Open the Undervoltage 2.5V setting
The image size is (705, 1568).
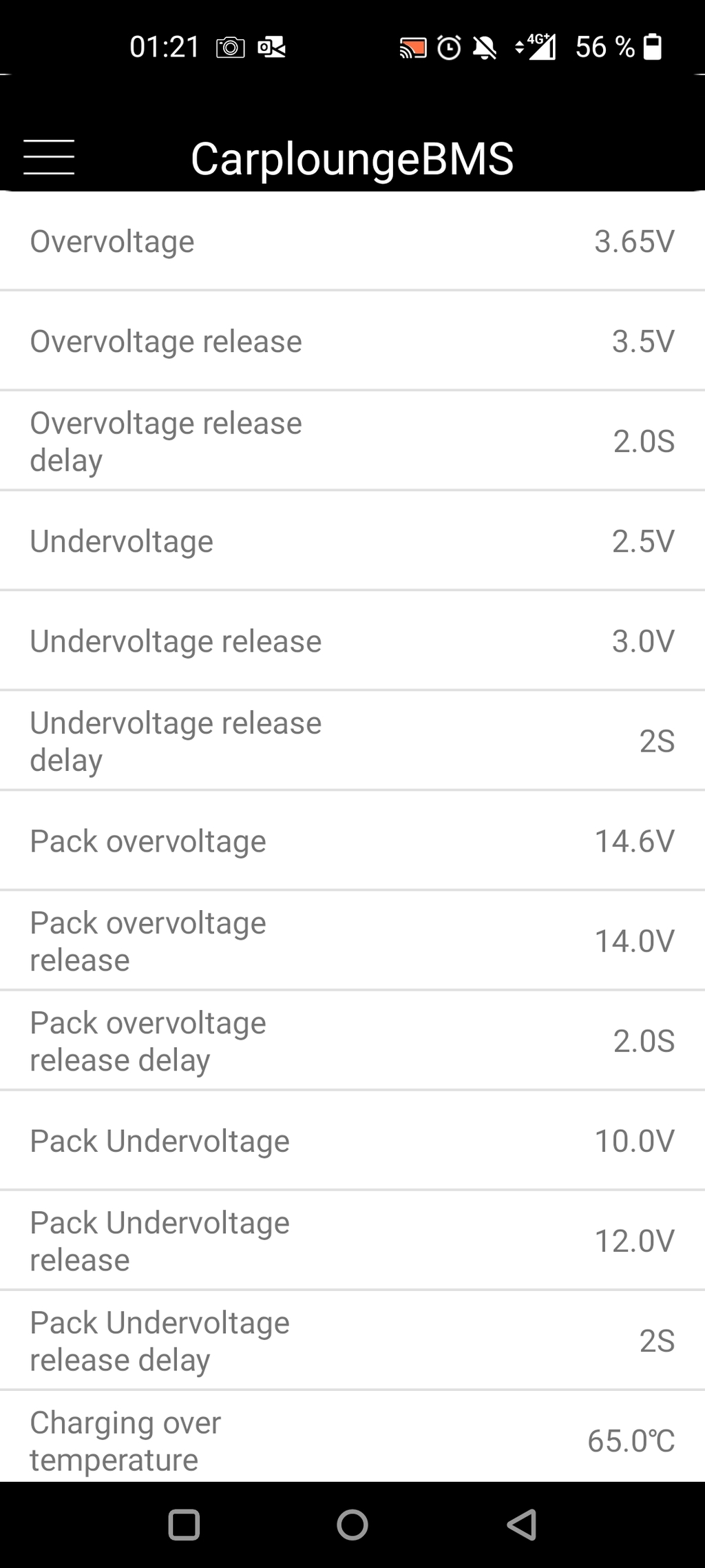(352, 541)
